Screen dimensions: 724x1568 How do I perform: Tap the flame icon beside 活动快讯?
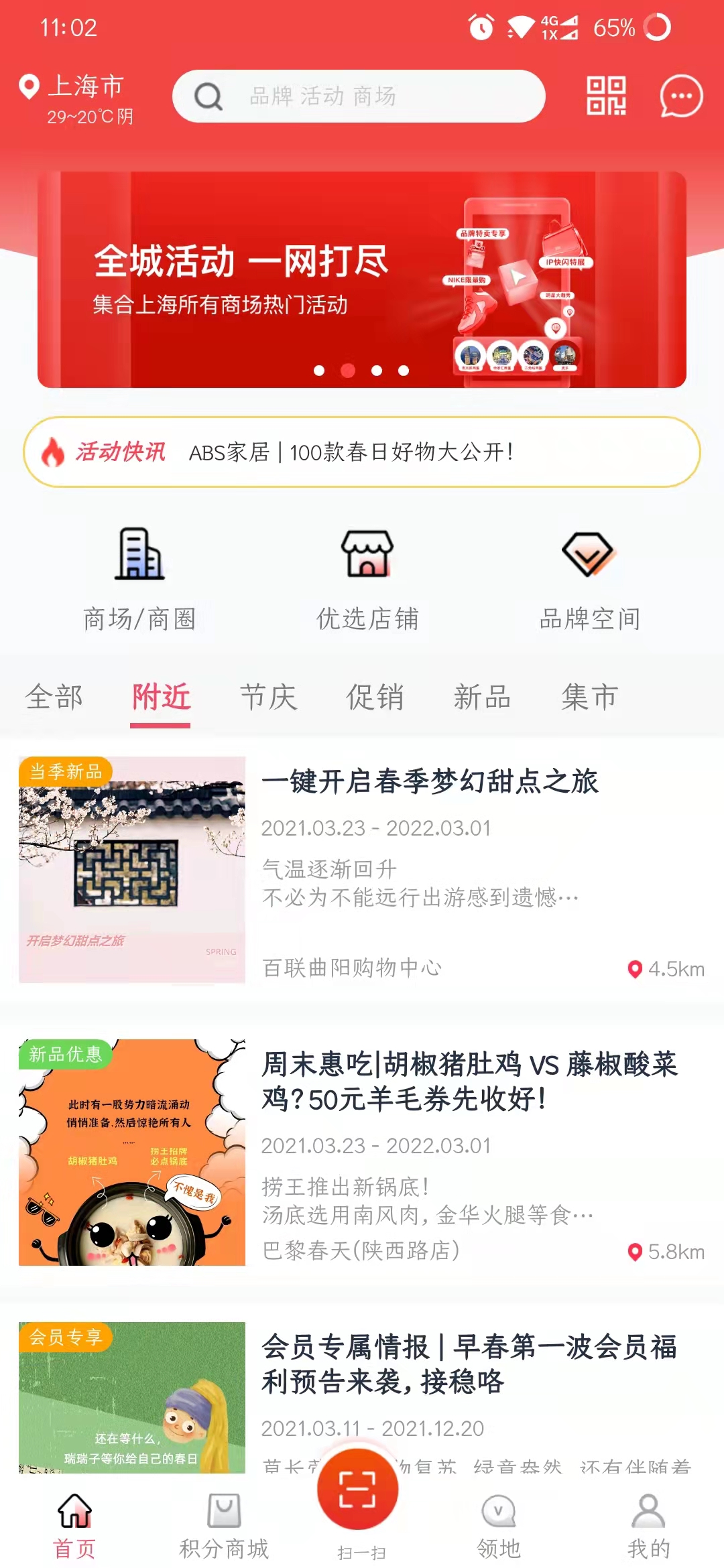[x=53, y=452]
